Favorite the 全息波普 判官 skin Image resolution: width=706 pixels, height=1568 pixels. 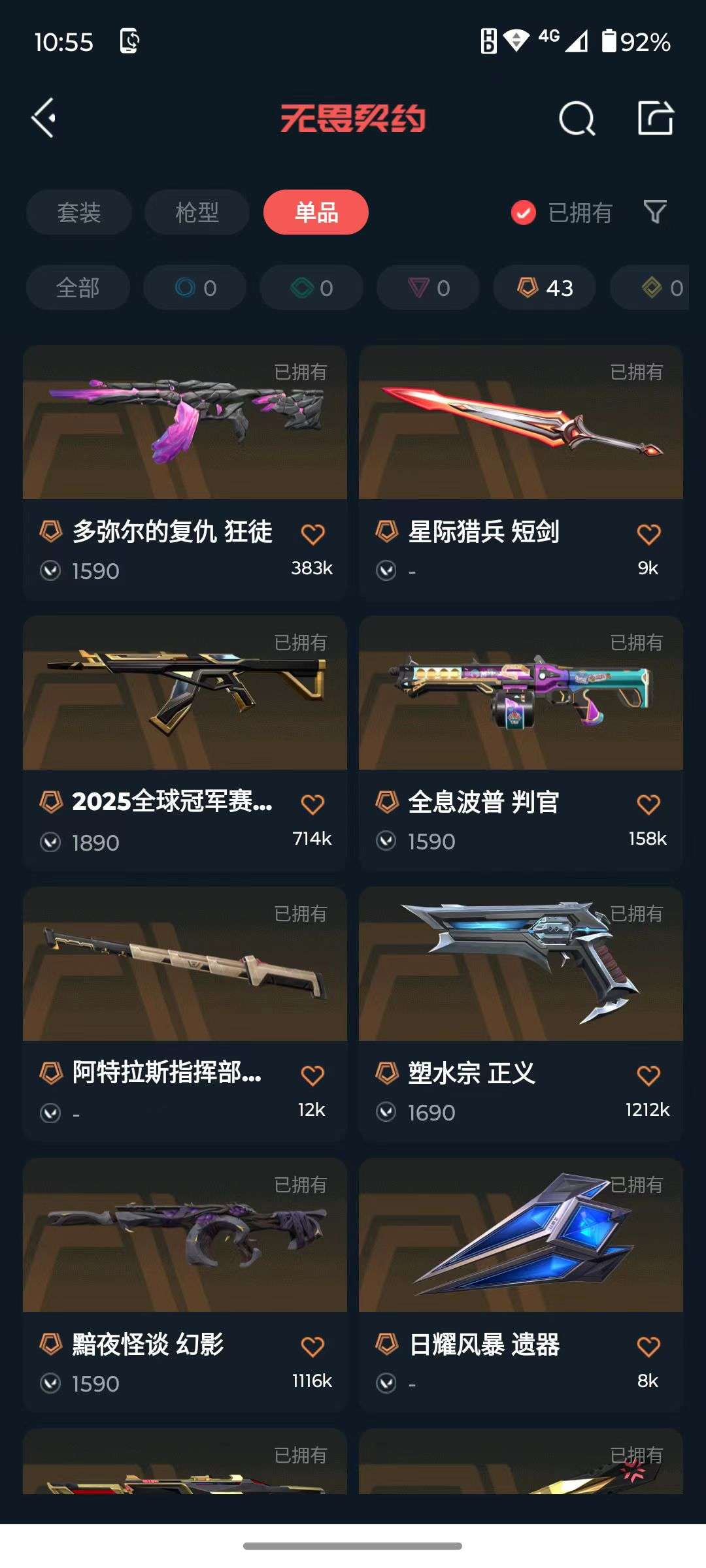tap(648, 804)
